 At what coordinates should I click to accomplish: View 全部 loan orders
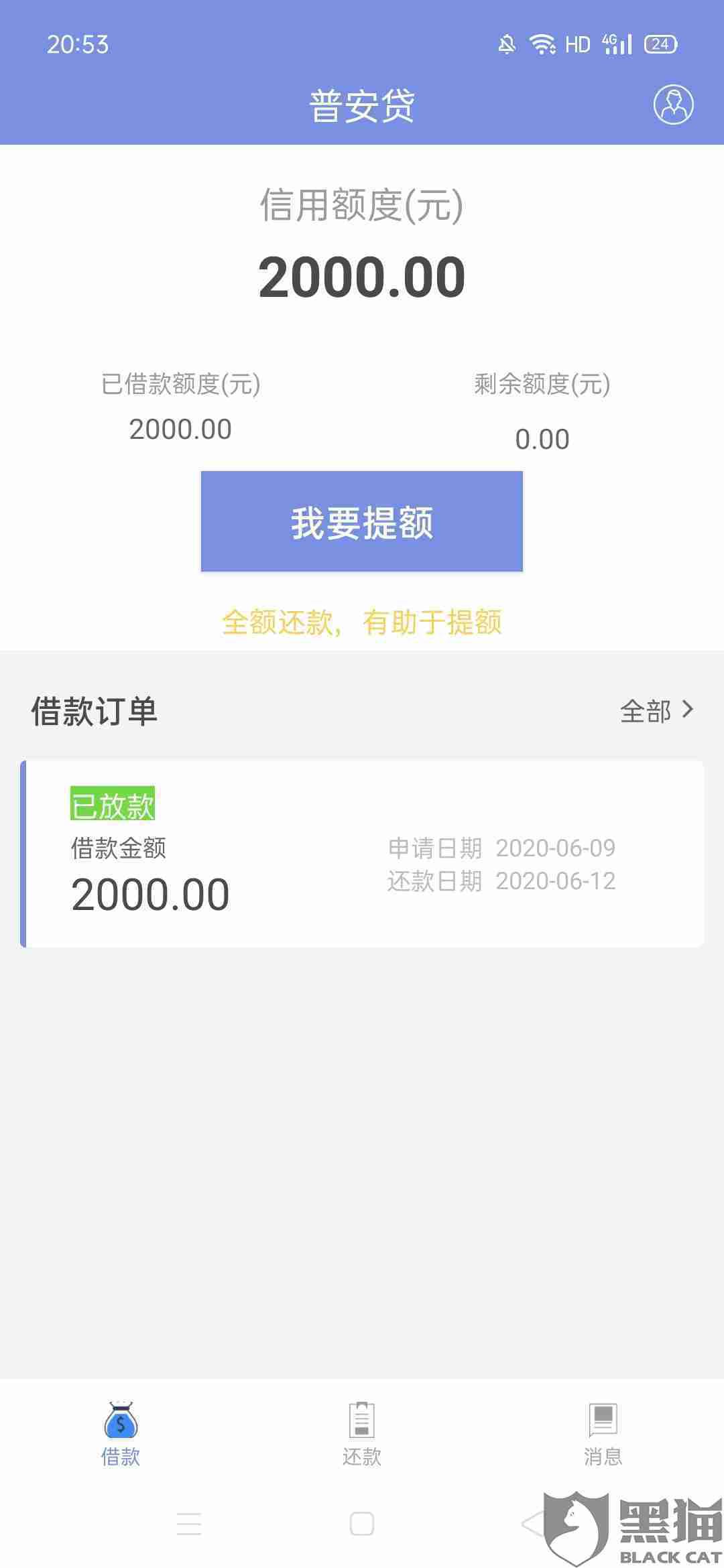click(656, 710)
